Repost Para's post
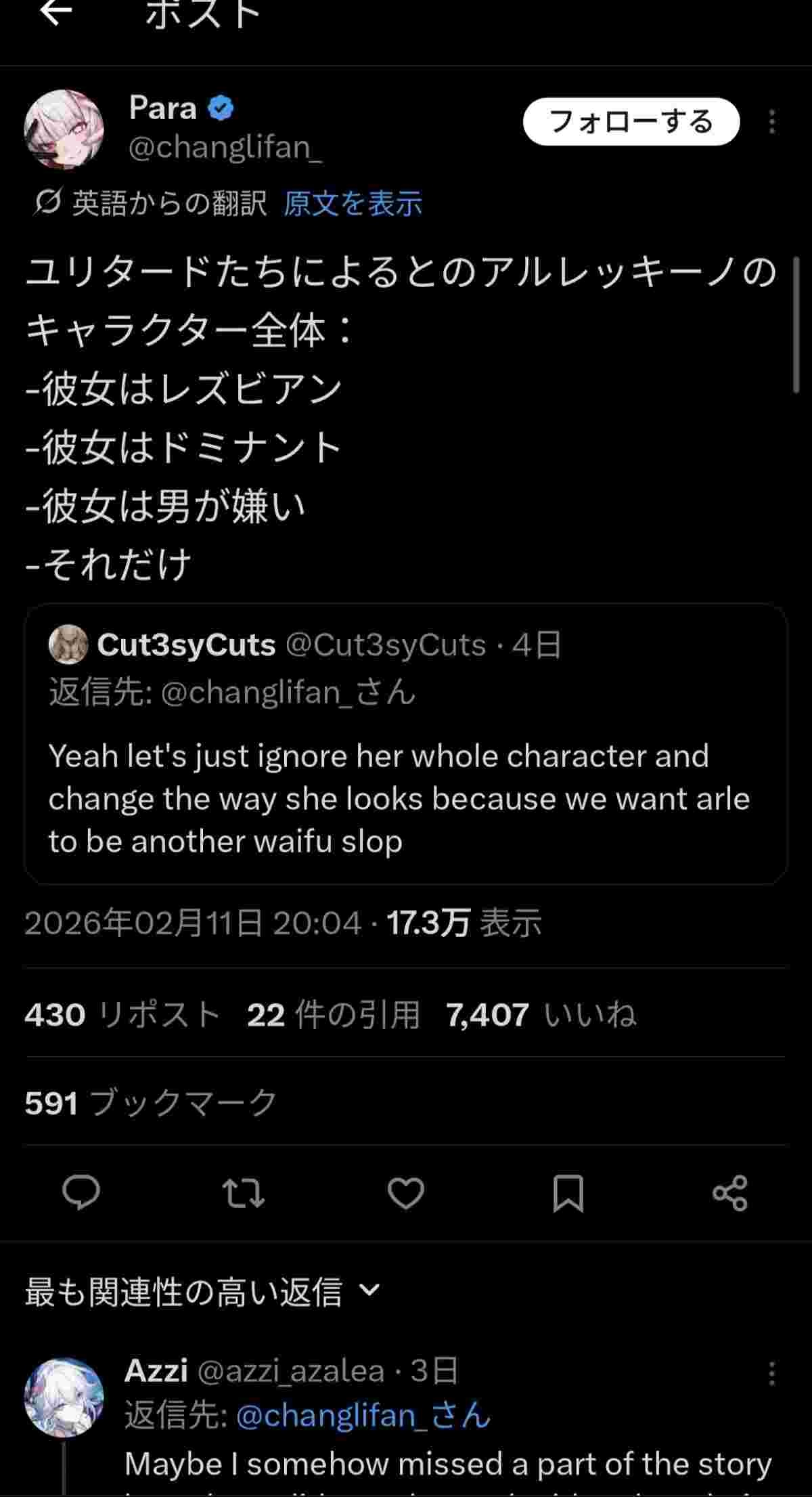The width and height of the screenshot is (812, 1497). coord(244,1192)
